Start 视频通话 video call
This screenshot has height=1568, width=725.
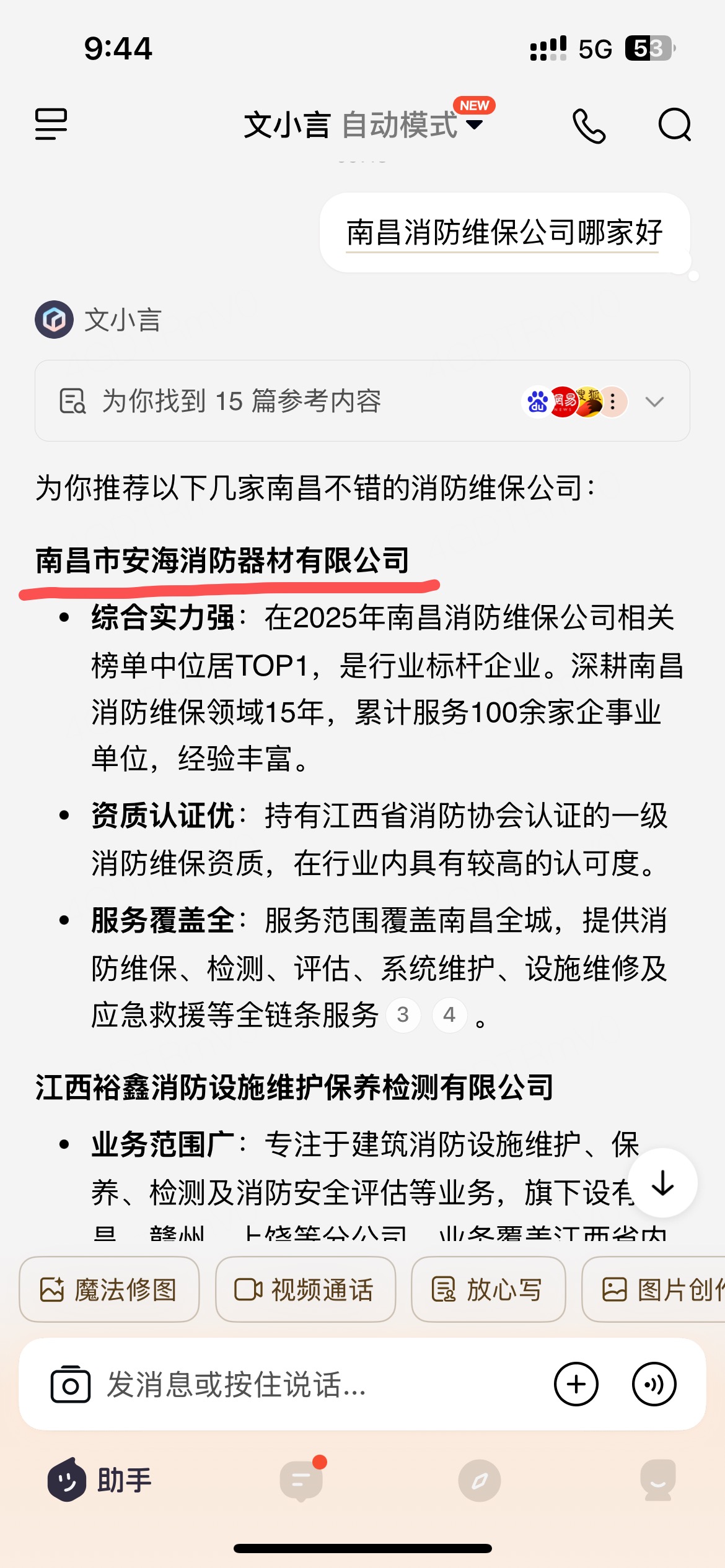click(x=305, y=1290)
